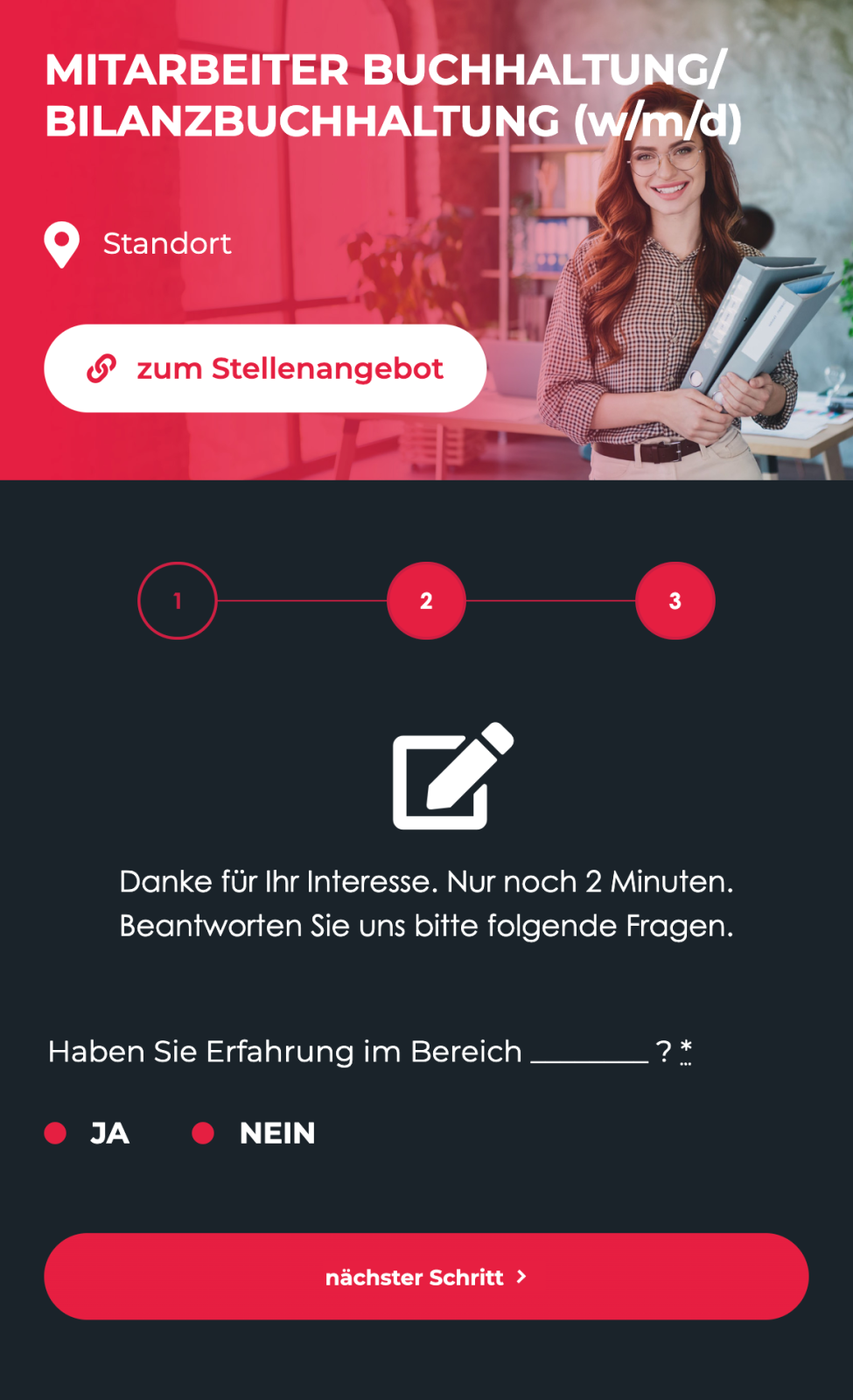
Task: Open the zum Stellenangebot link
Action: click(x=264, y=367)
